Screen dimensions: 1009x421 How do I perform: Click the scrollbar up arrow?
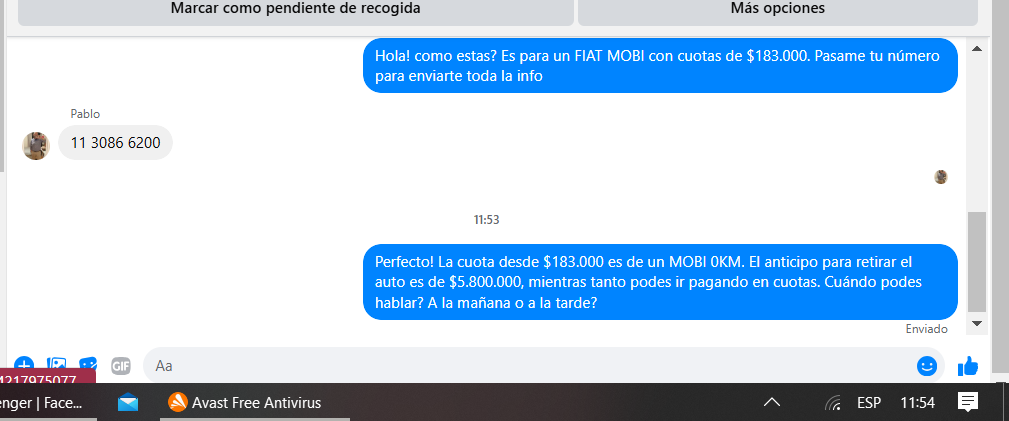point(977,48)
